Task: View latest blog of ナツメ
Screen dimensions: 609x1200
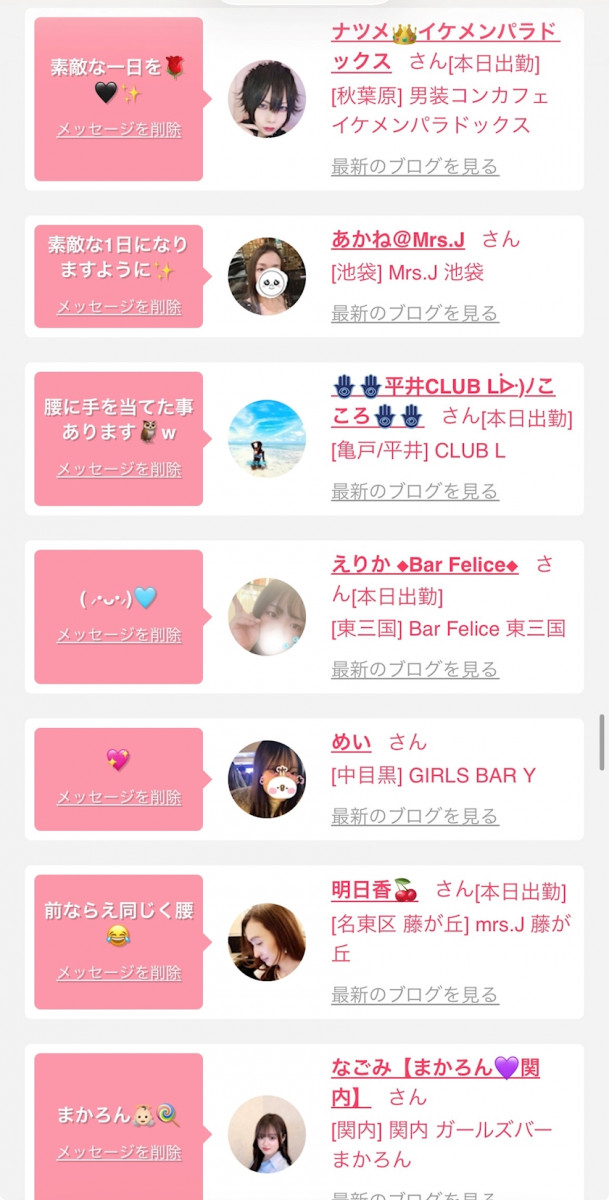Action: pos(414,166)
